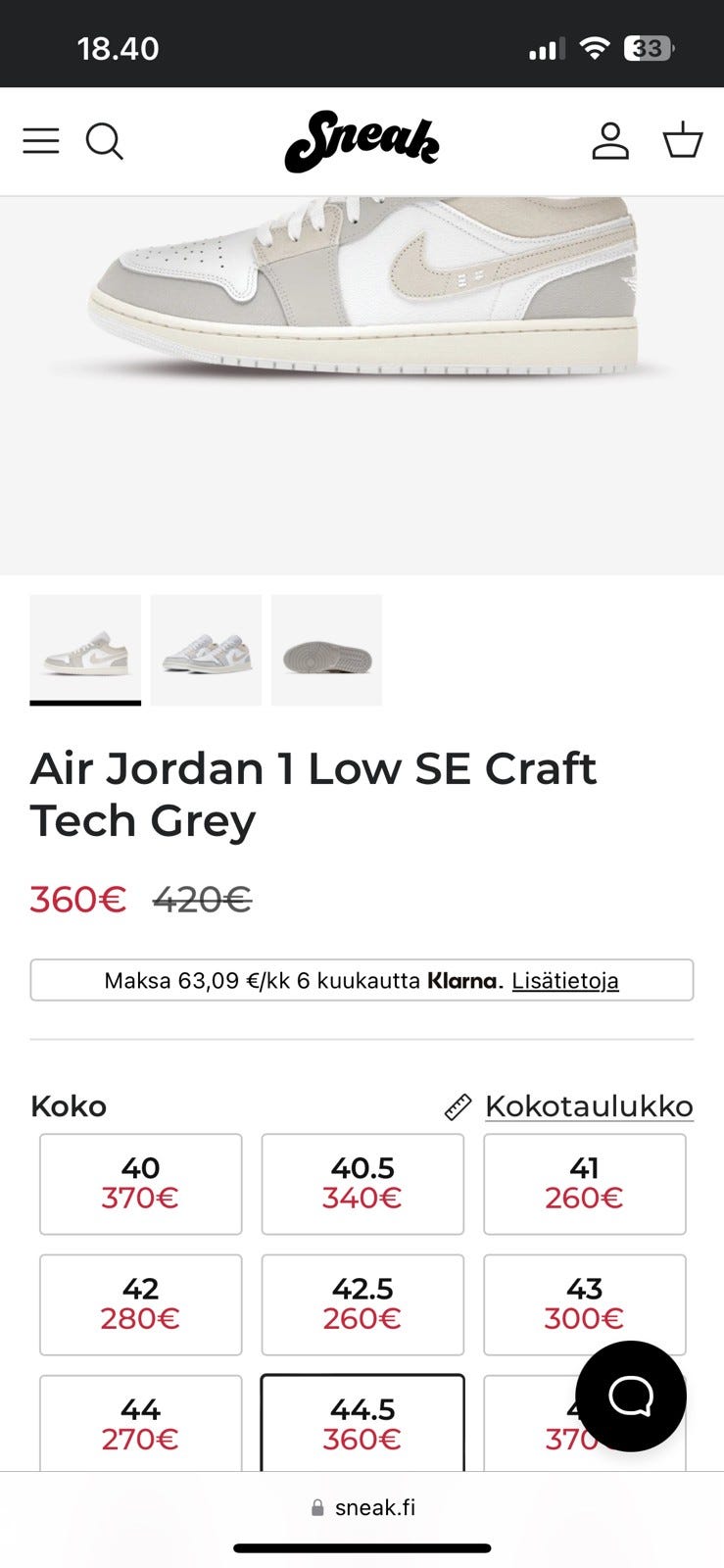
Task: Open the search magnifier
Action: point(104,141)
